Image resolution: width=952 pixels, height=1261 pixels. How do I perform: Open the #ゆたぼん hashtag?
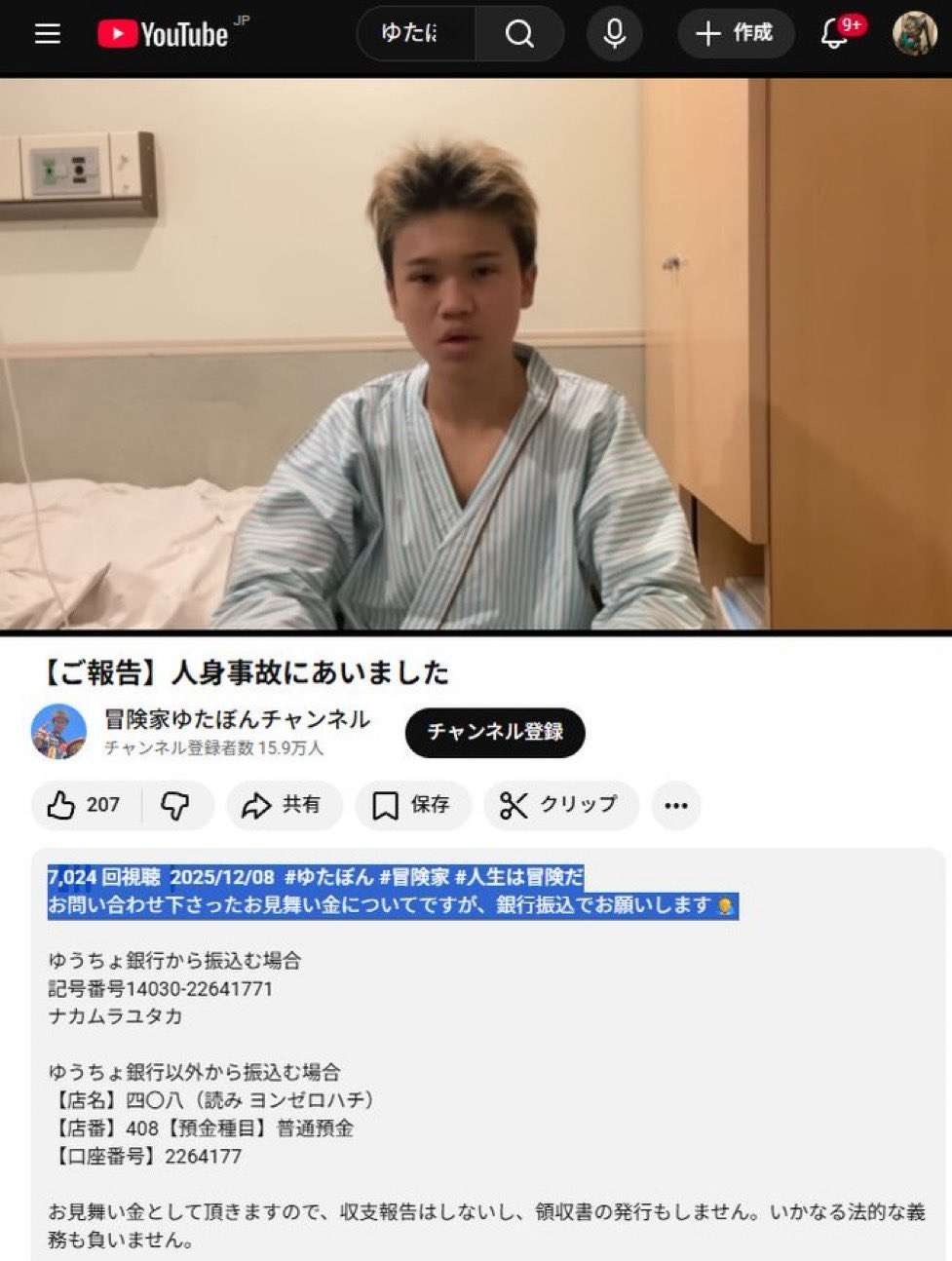pyautogui.click(x=328, y=876)
